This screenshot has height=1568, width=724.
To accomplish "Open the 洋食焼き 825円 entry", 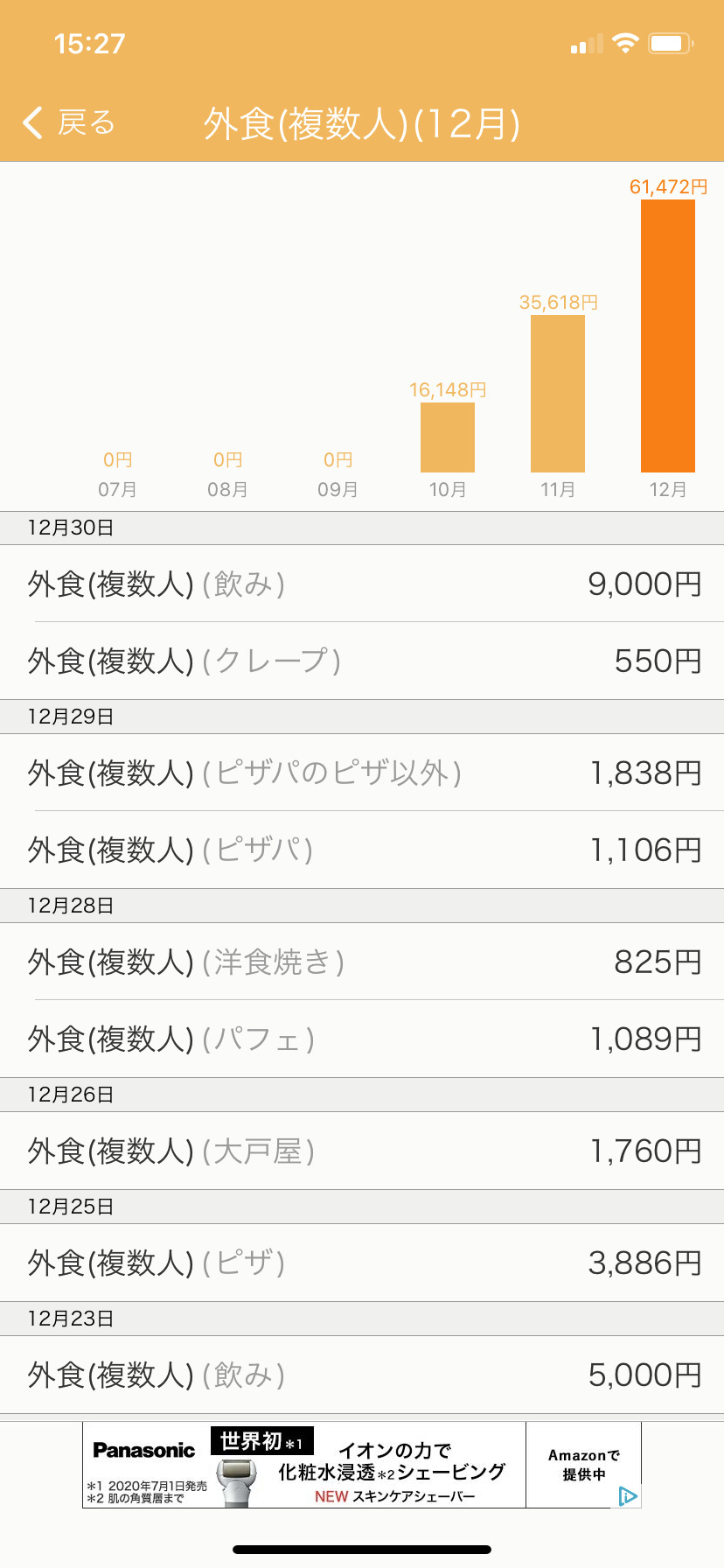I will 362,962.
